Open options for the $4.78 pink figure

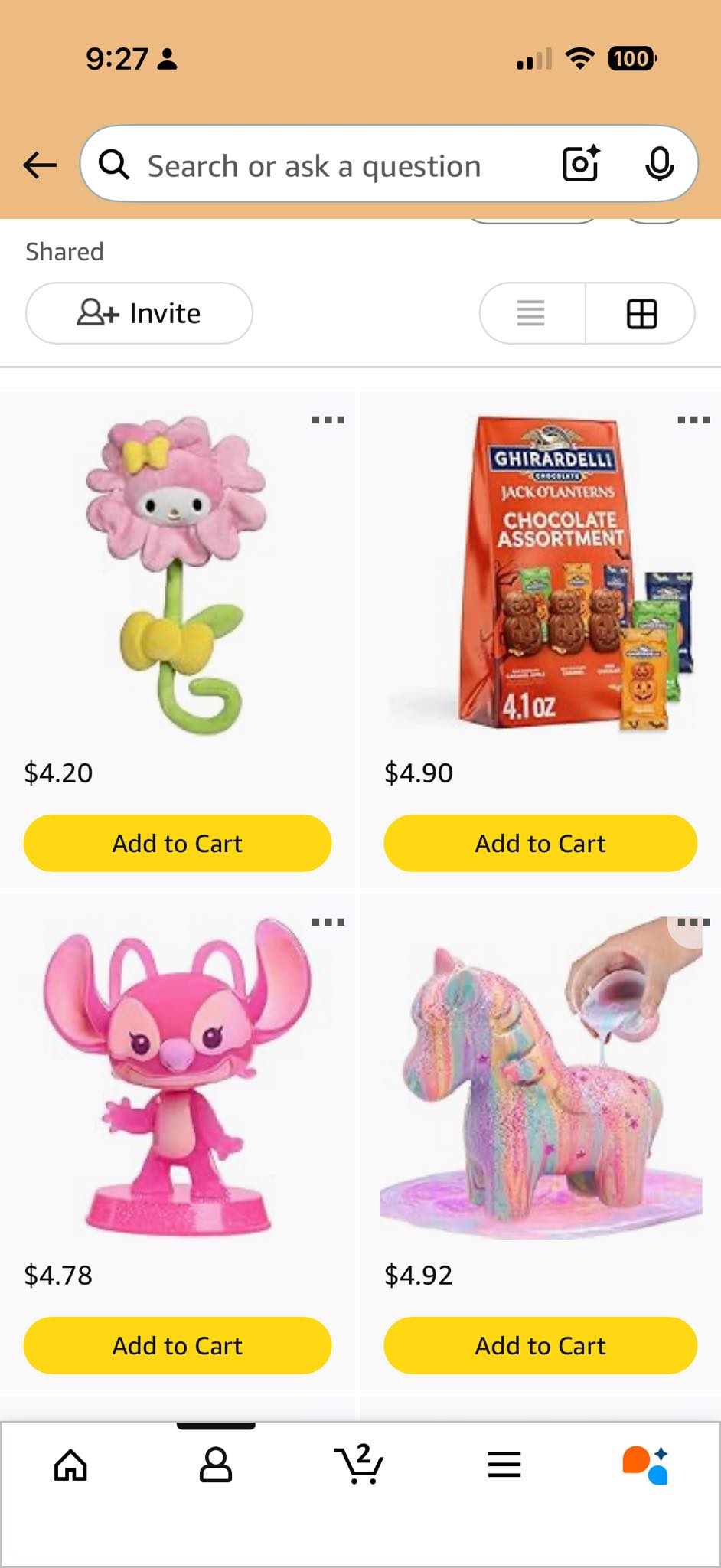click(328, 922)
